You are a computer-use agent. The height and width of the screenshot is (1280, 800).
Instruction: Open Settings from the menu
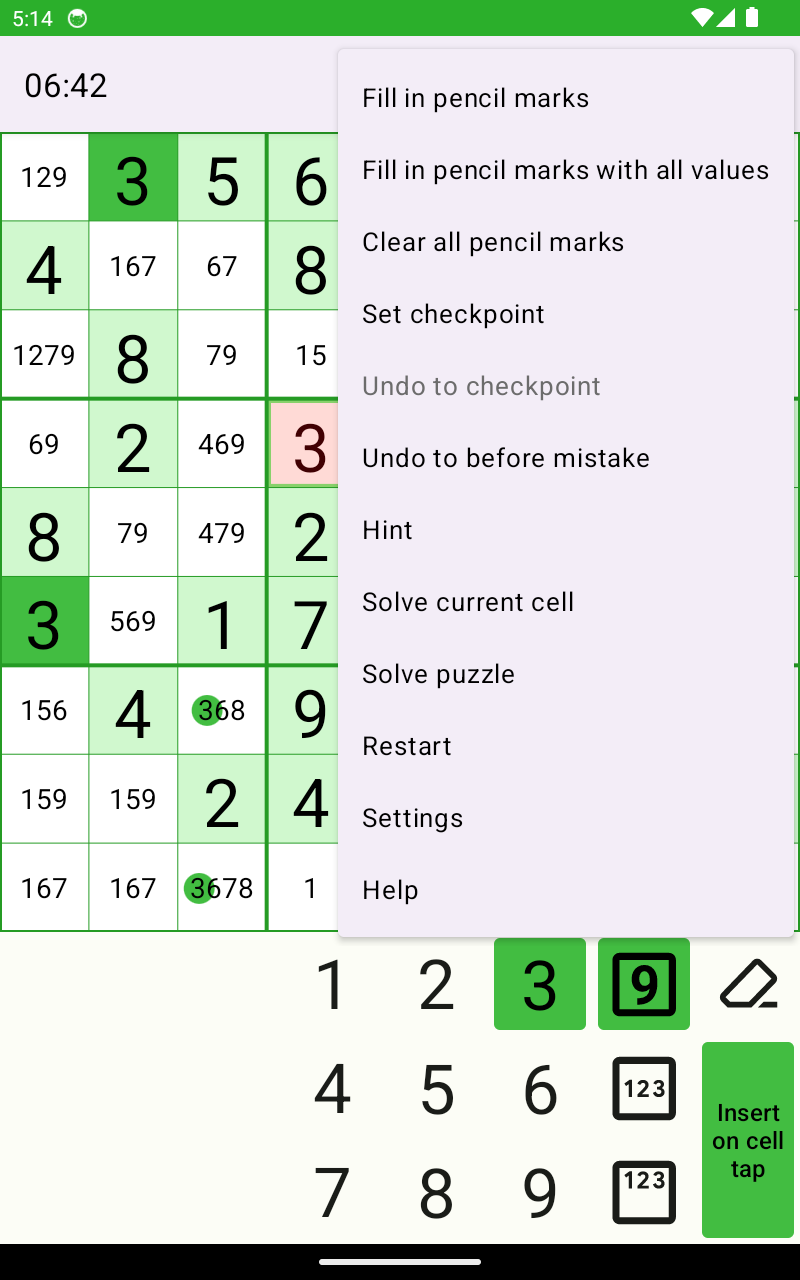413,818
